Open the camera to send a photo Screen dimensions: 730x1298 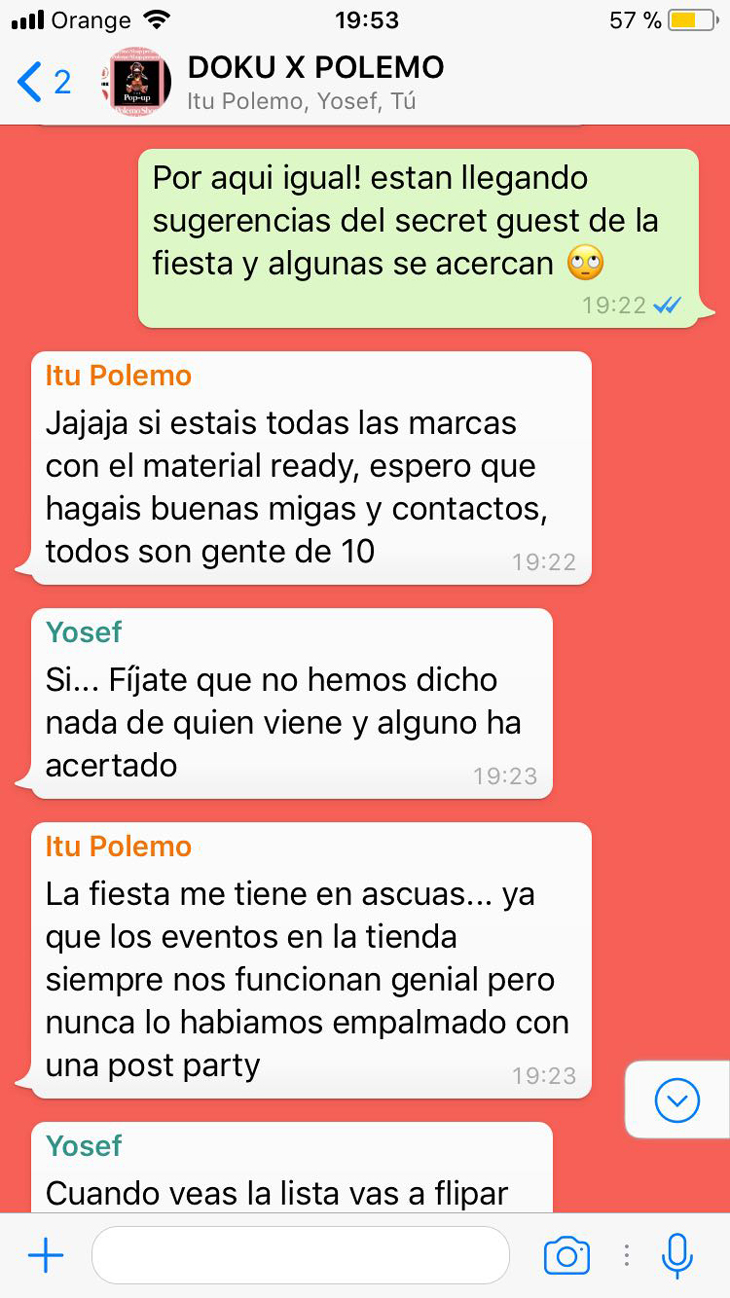[x=566, y=1256]
